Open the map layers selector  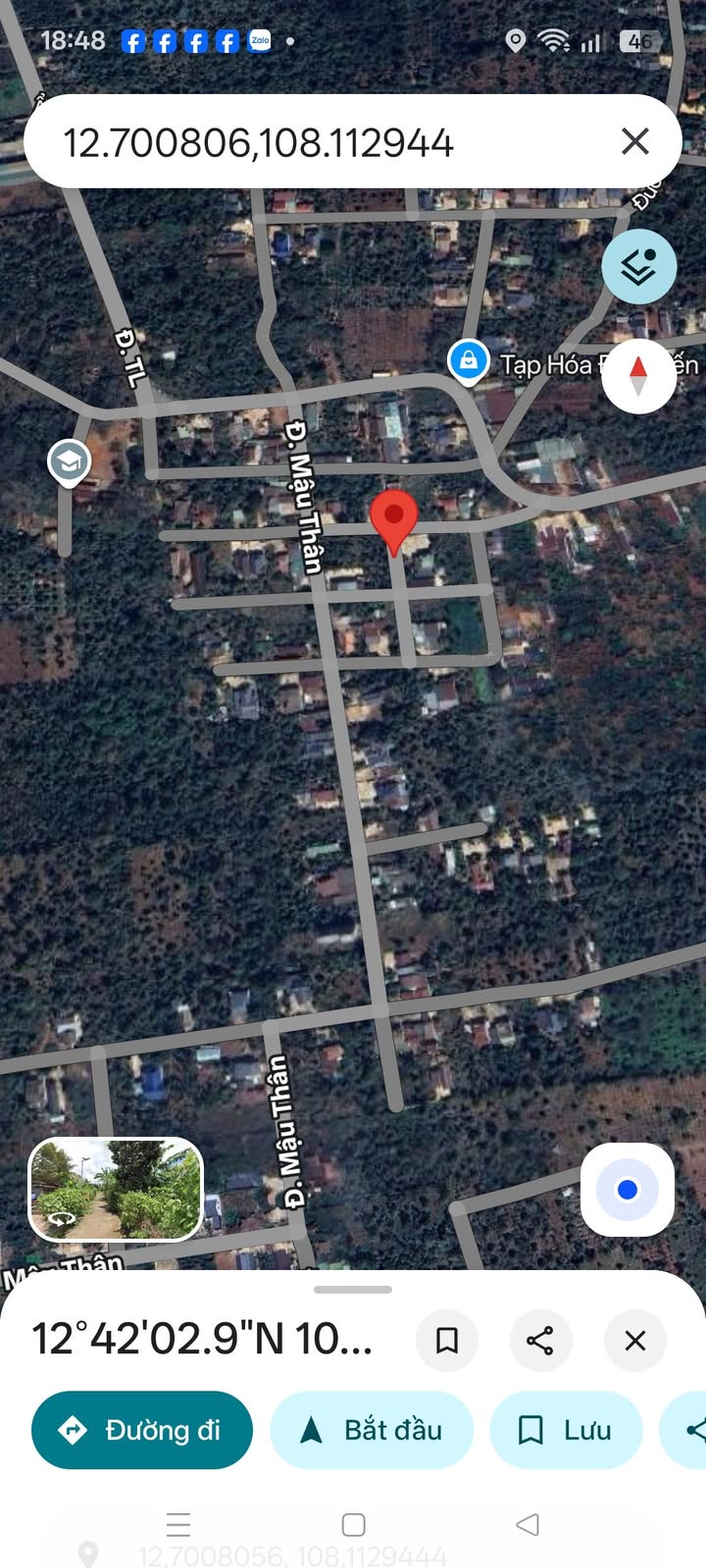(x=638, y=266)
